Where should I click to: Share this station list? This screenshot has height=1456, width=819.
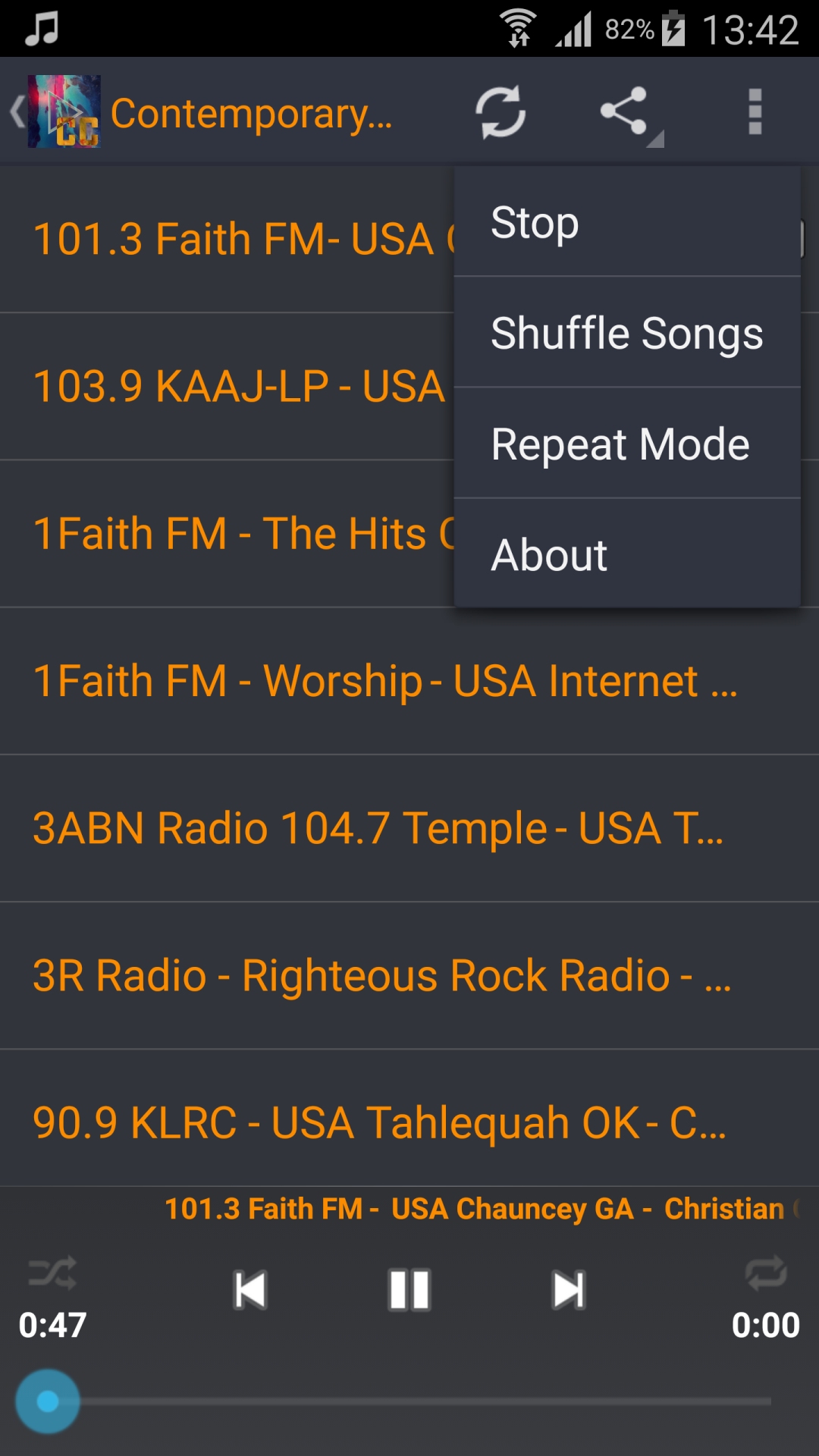[625, 112]
